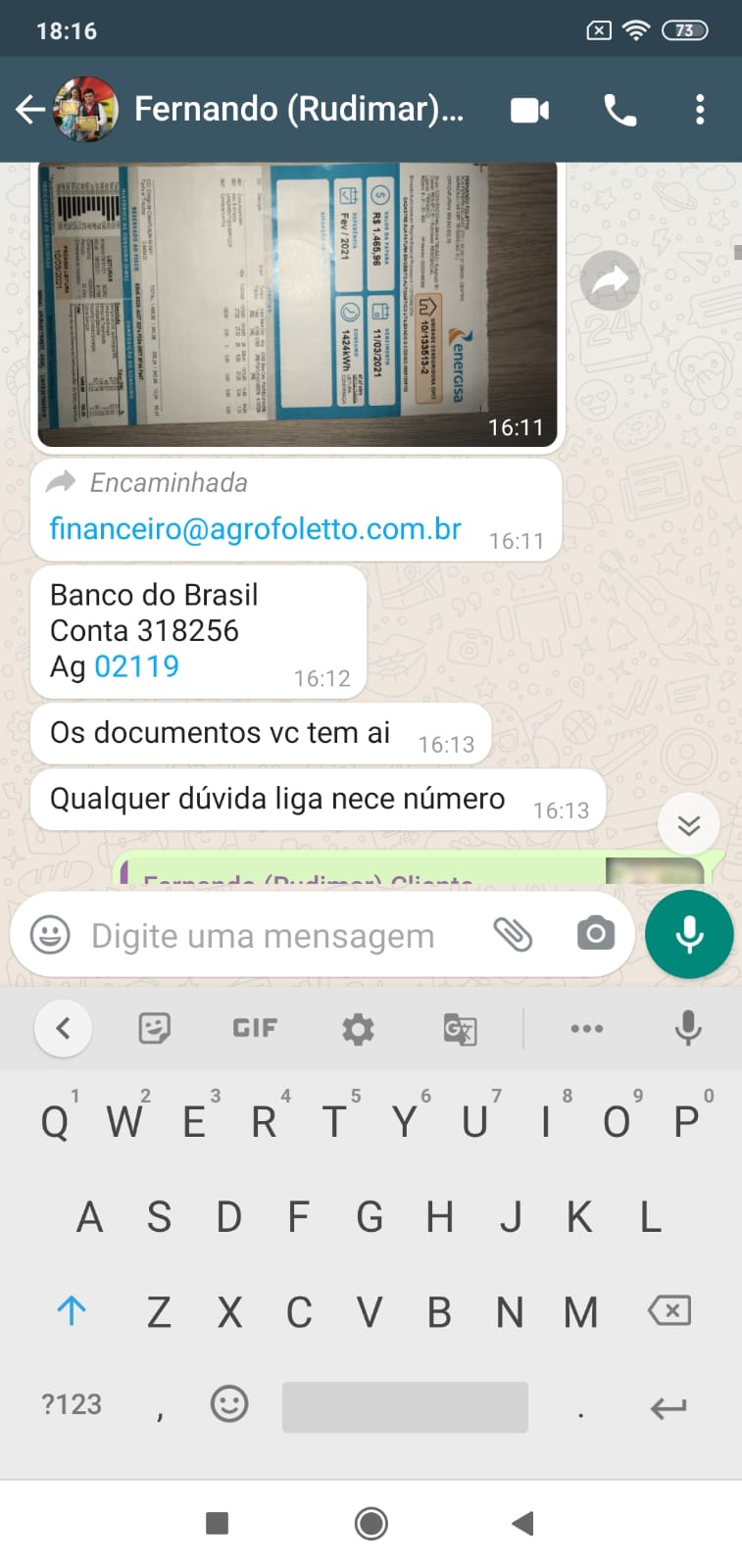Open the keyboard sticker panel
The width and height of the screenshot is (742, 1568).
coord(154,1028)
